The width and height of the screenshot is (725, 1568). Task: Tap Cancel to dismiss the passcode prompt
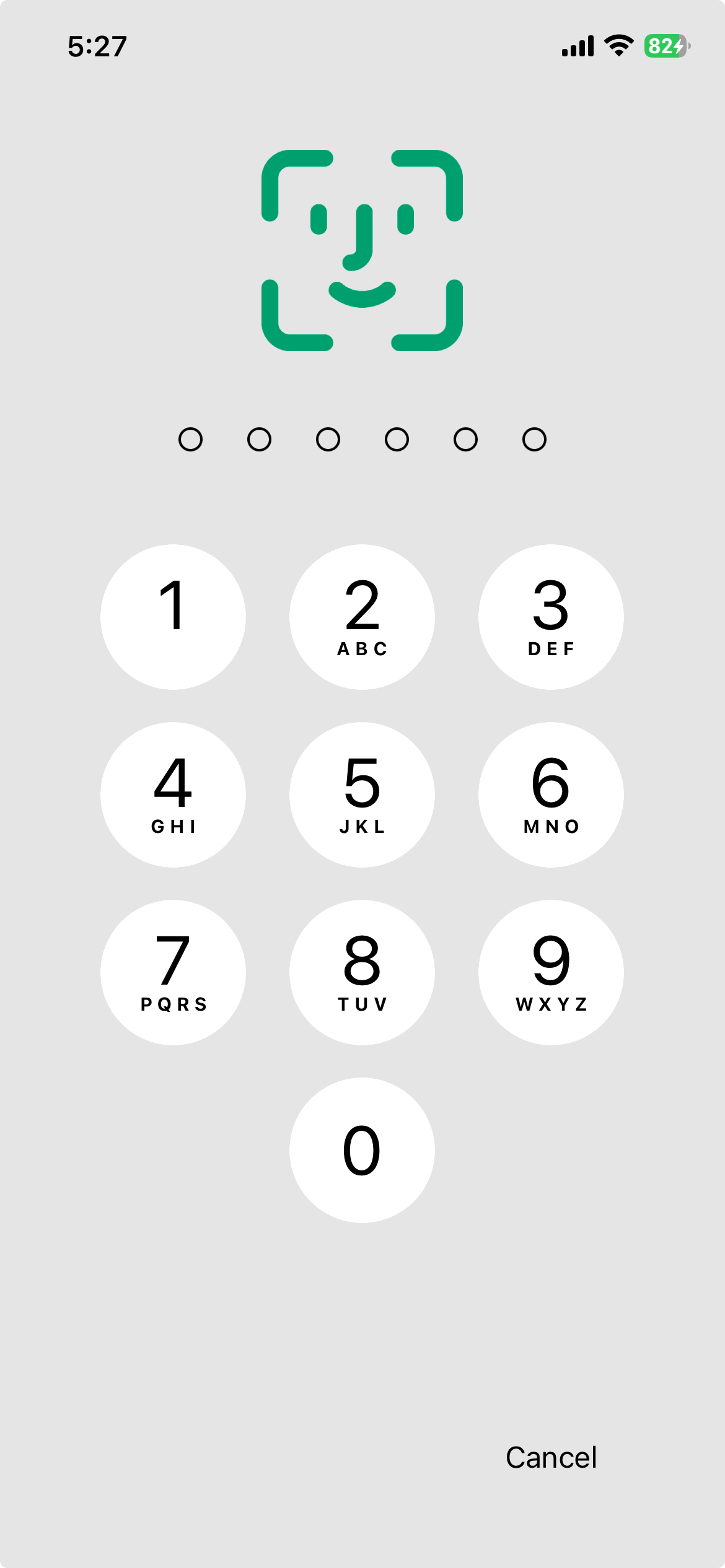(x=551, y=1457)
